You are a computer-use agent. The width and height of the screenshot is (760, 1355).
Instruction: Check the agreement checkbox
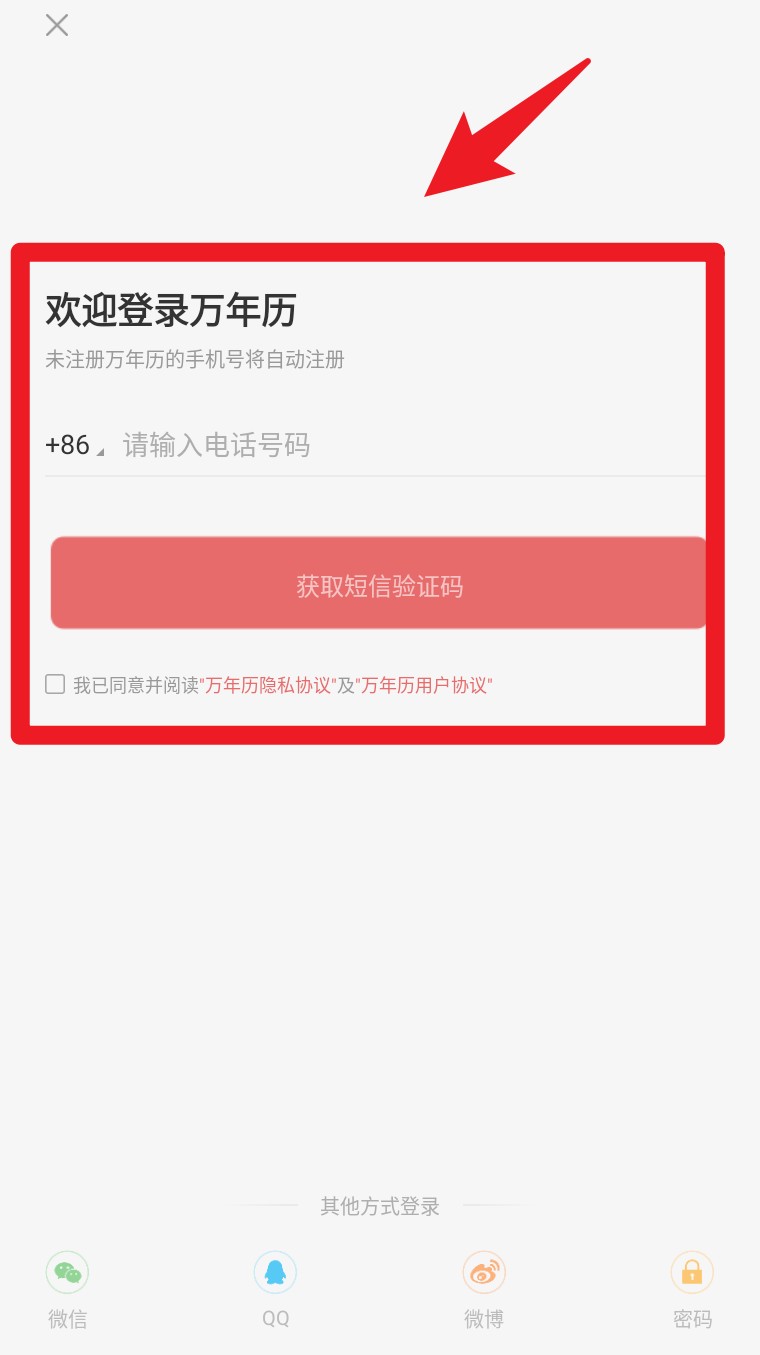55,684
